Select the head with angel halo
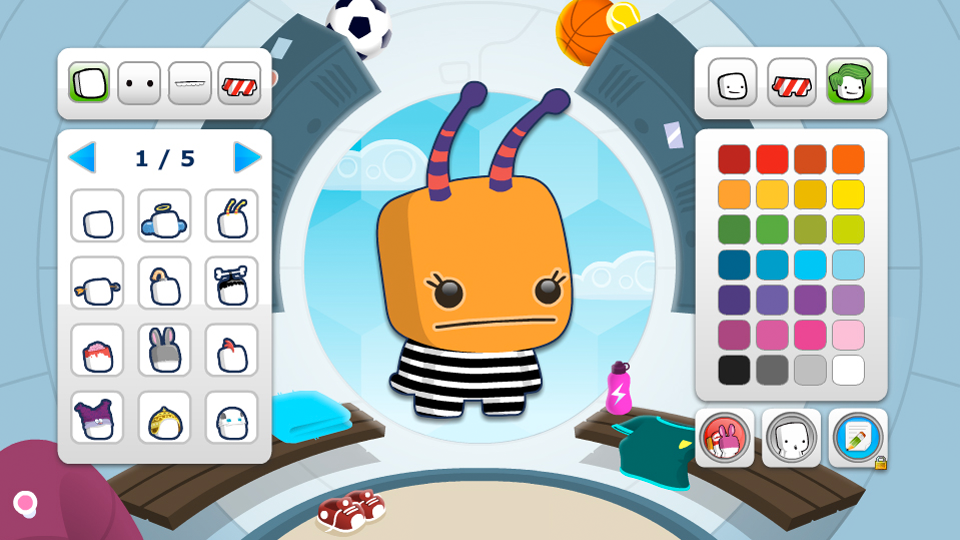The width and height of the screenshot is (960, 540). [x=164, y=216]
